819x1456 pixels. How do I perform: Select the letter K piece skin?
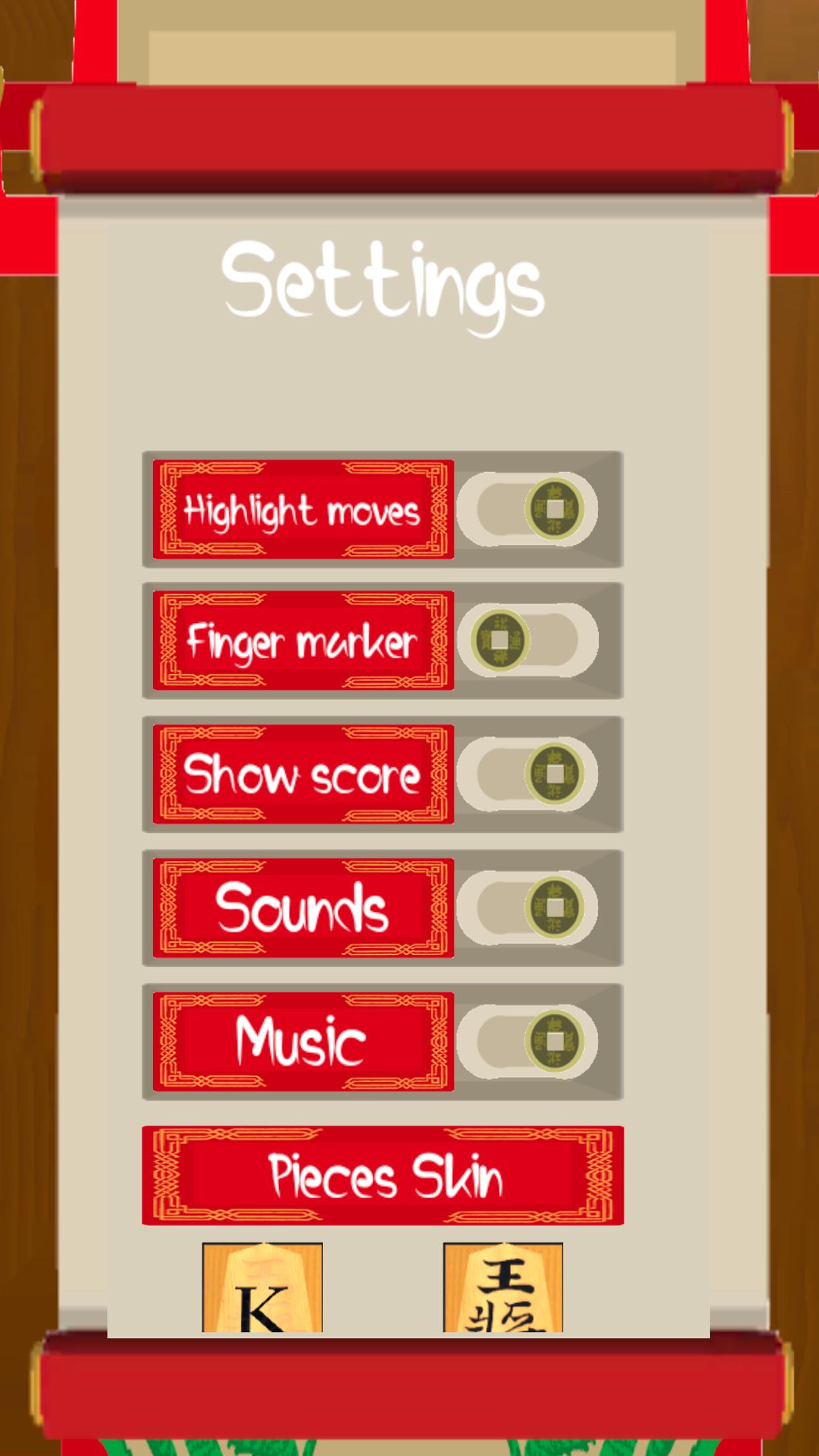[262, 1288]
